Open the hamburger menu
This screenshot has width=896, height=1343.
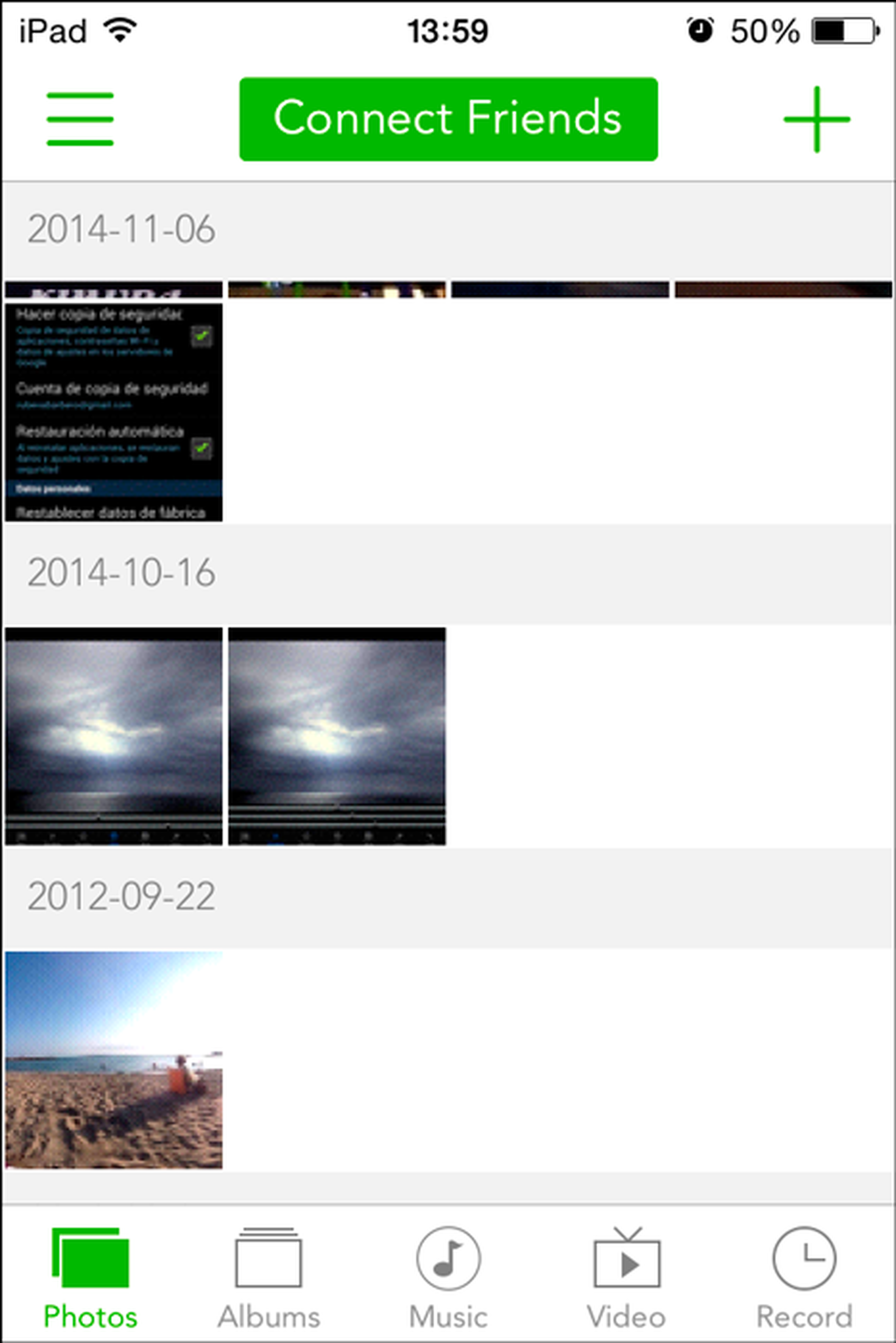[80, 119]
